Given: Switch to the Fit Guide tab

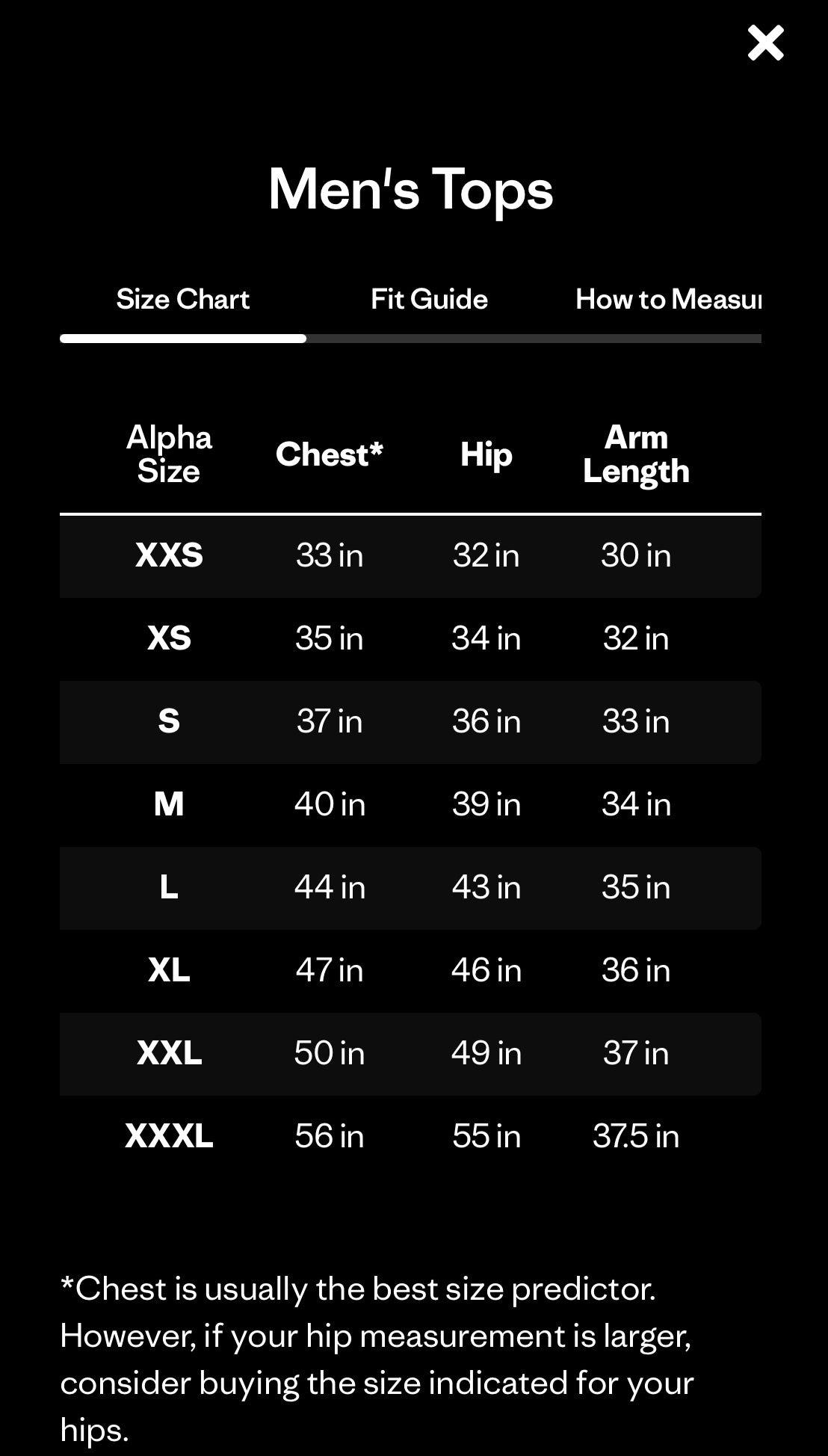Looking at the screenshot, I should click(x=429, y=300).
